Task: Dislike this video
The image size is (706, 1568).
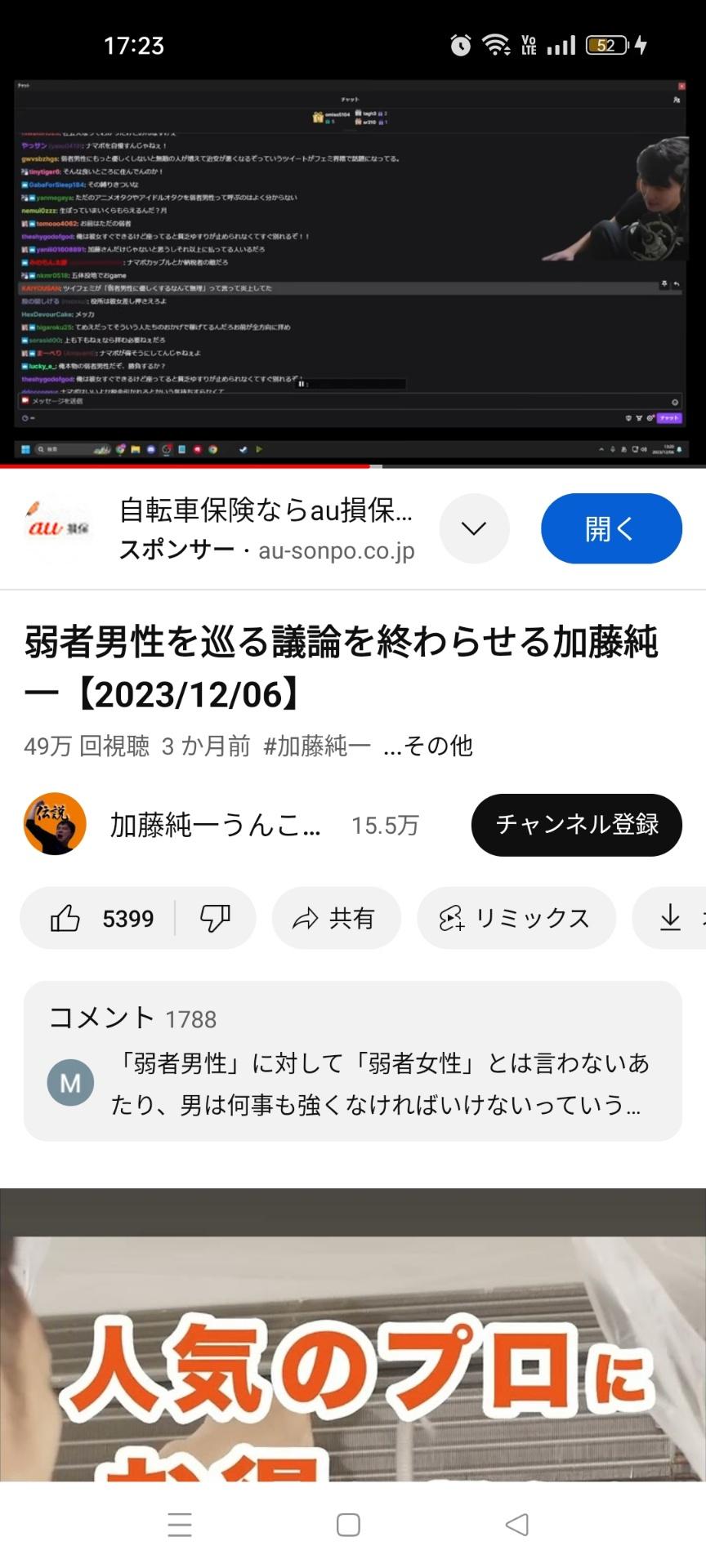Action: coord(216,919)
